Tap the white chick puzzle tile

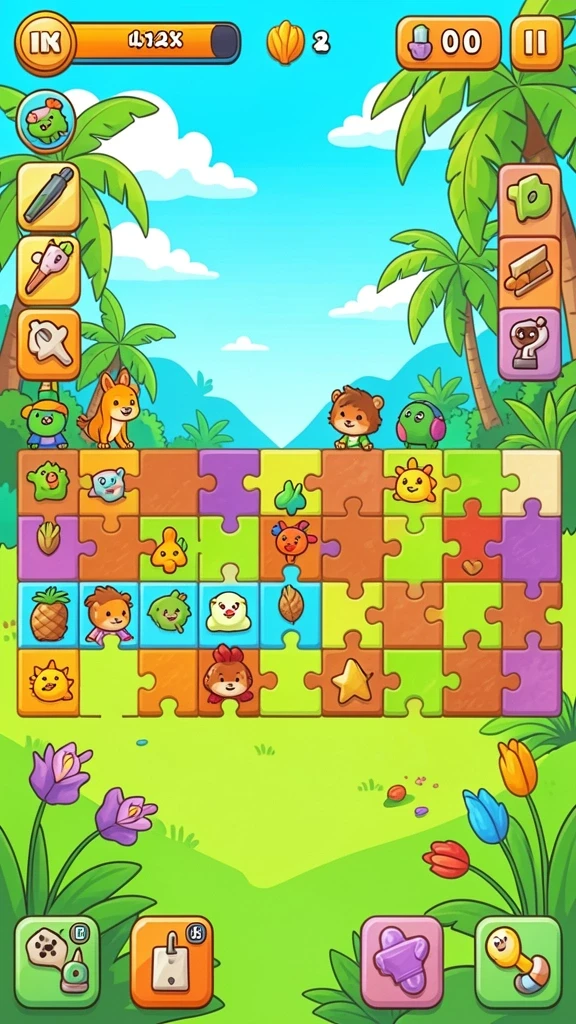(229, 612)
